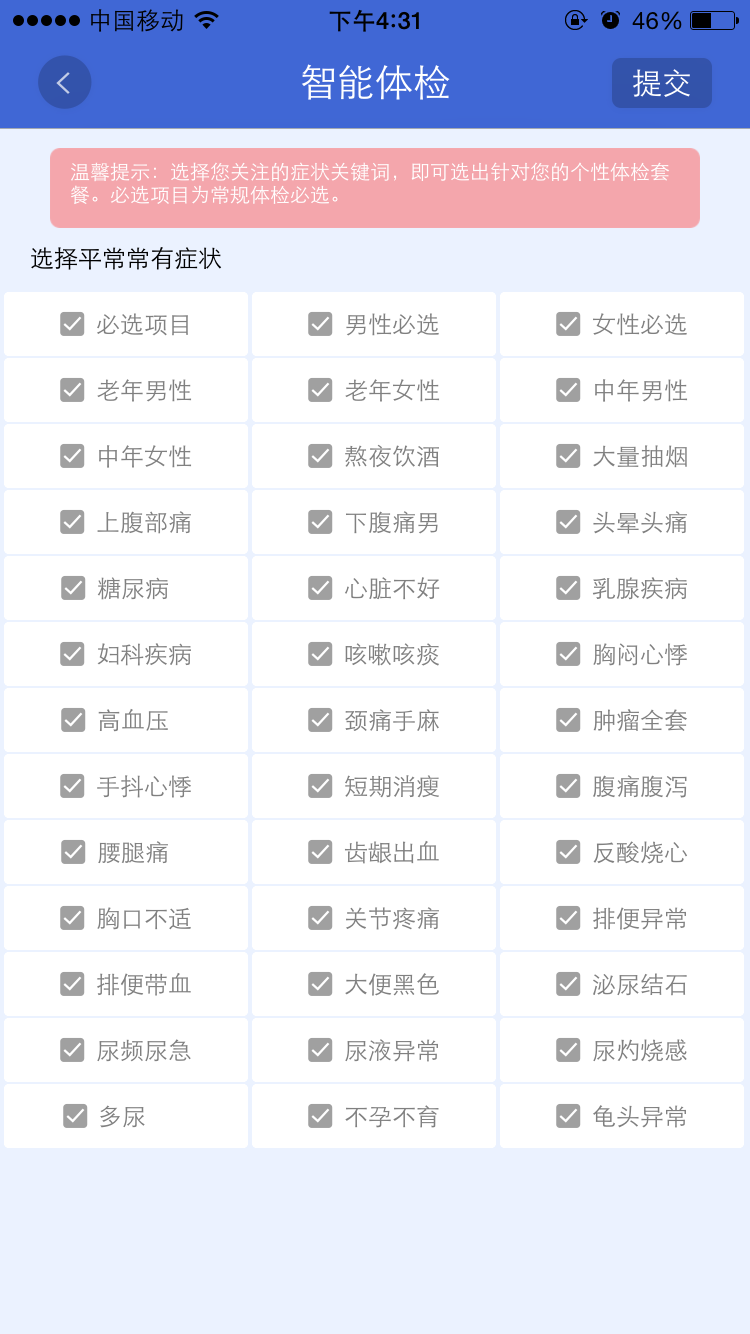
Task: Uncheck the 必选项目 checkbox
Action: click(72, 324)
